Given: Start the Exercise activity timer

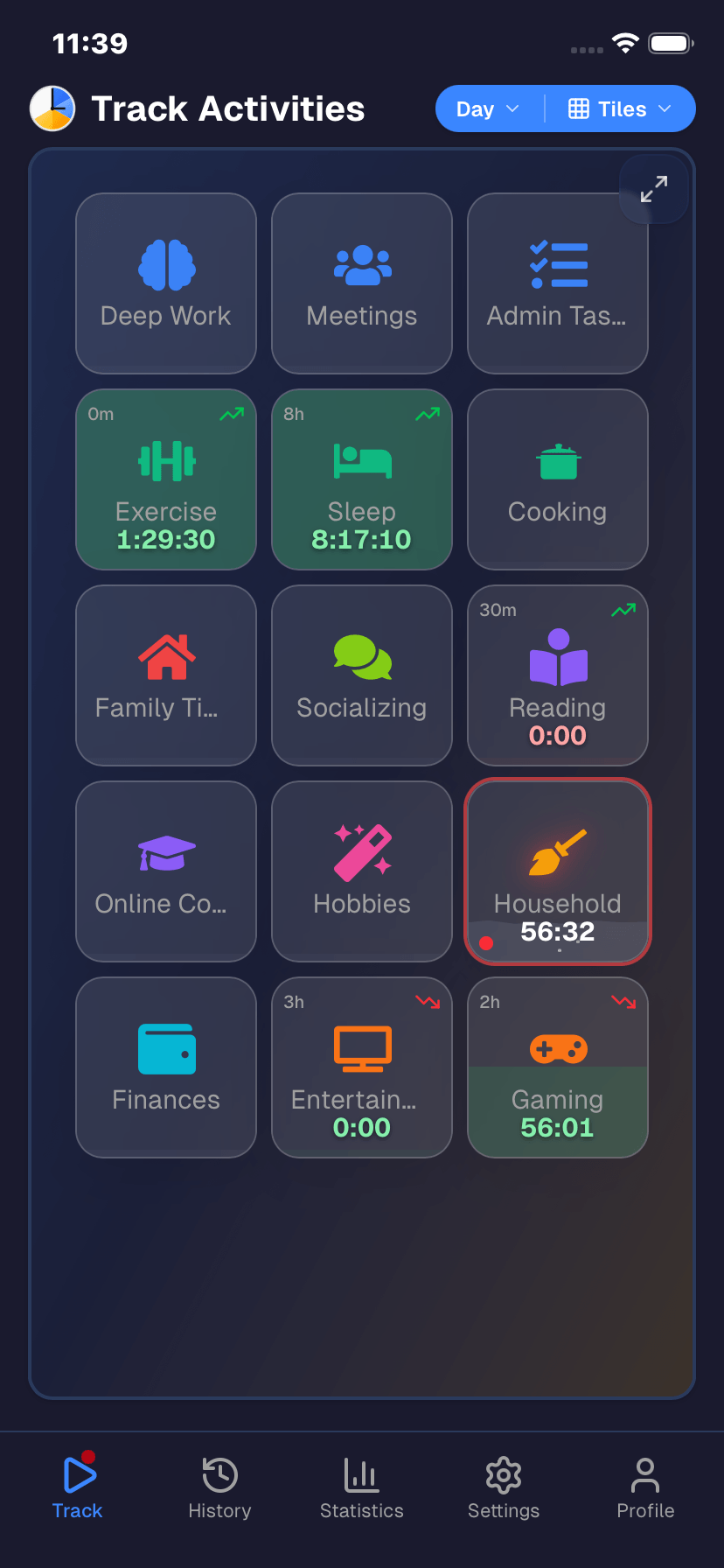Looking at the screenshot, I should pyautogui.click(x=166, y=479).
